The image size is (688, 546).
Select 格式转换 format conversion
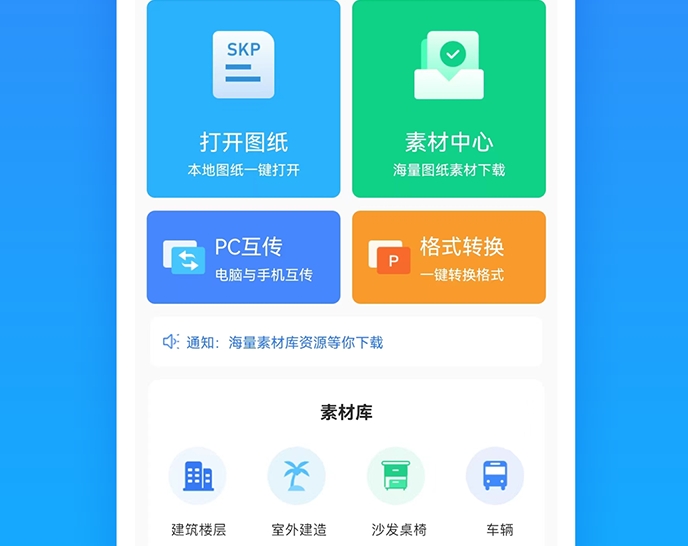tap(449, 257)
